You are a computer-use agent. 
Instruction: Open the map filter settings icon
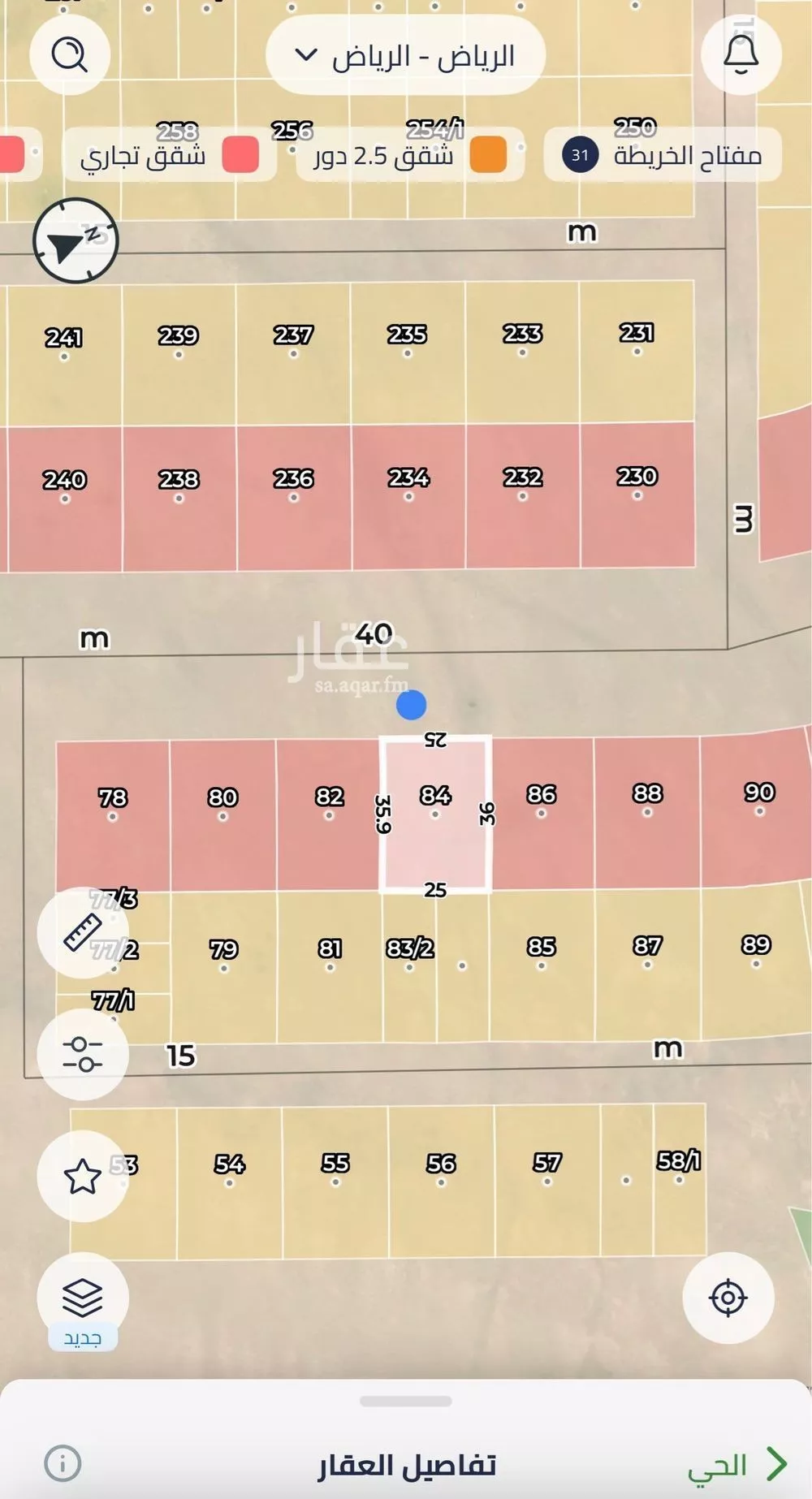click(82, 1053)
